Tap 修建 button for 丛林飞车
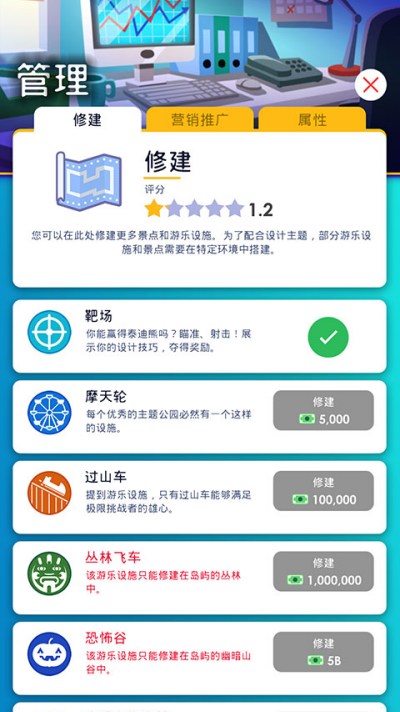The image size is (400, 712). (323, 571)
